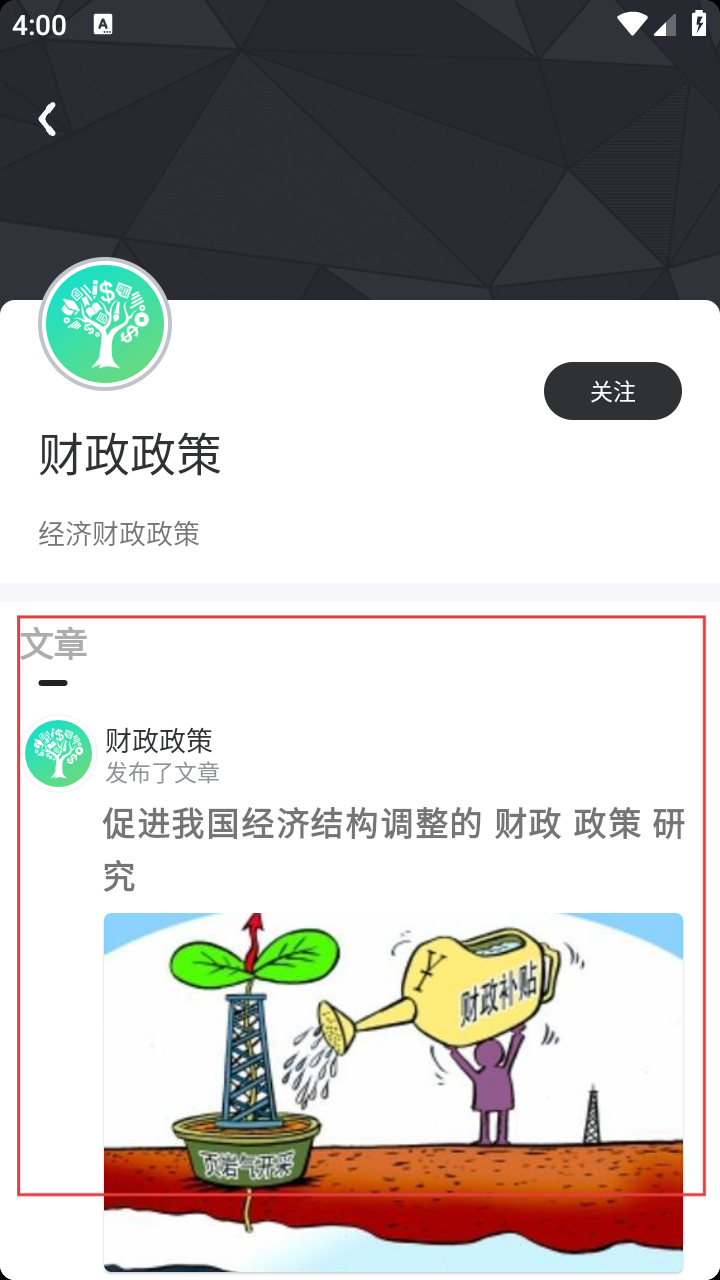Screen dimensions: 720x1280
Task: Select the 文章 tab
Action: (54, 645)
